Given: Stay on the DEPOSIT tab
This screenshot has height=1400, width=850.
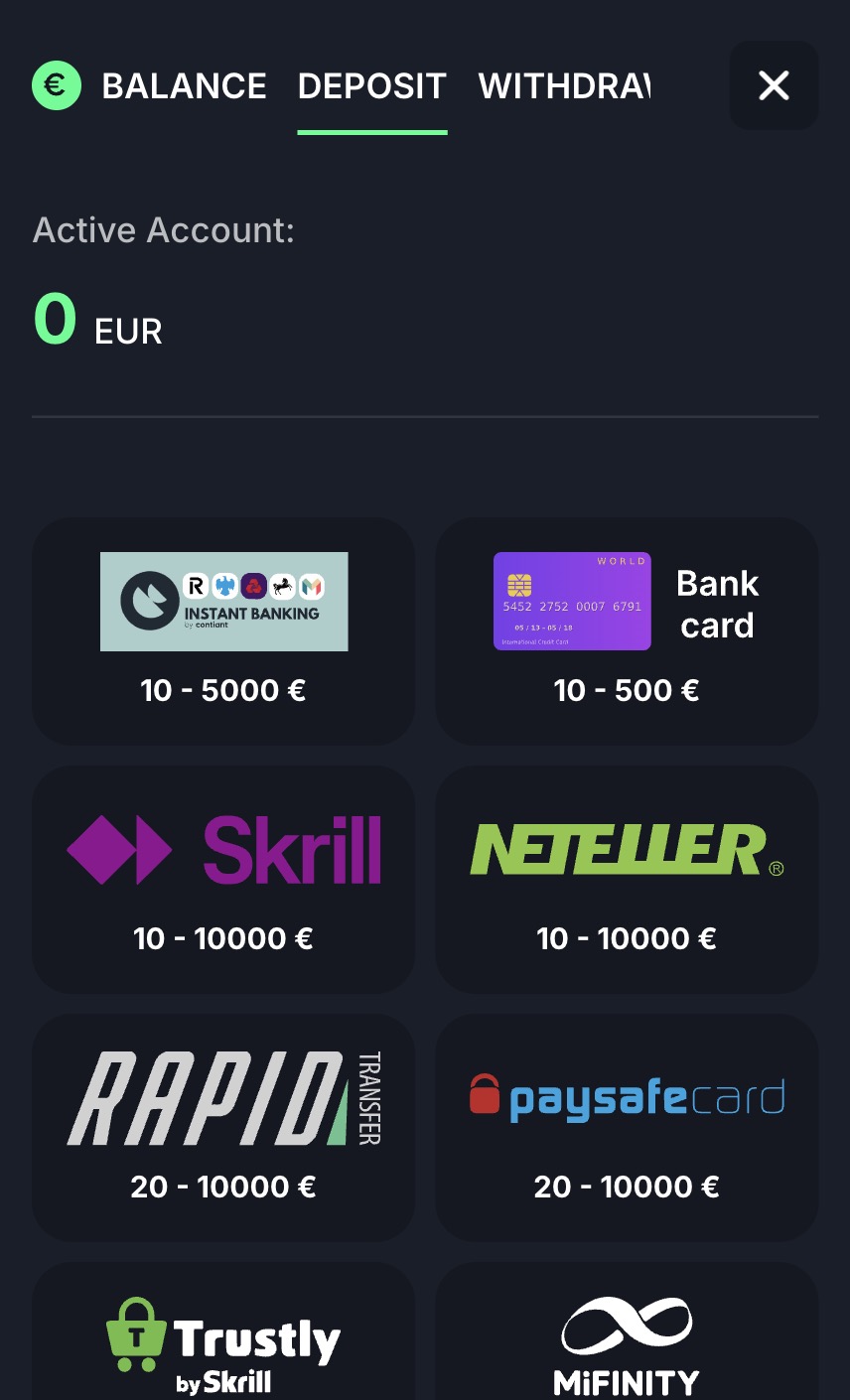Looking at the screenshot, I should [371, 86].
